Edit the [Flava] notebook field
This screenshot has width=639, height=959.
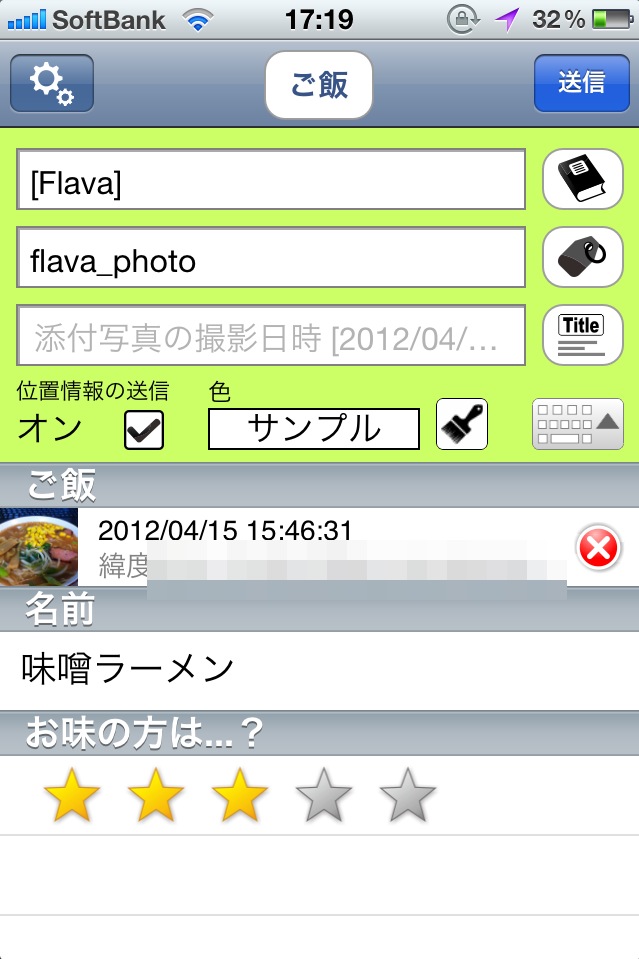point(271,180)
